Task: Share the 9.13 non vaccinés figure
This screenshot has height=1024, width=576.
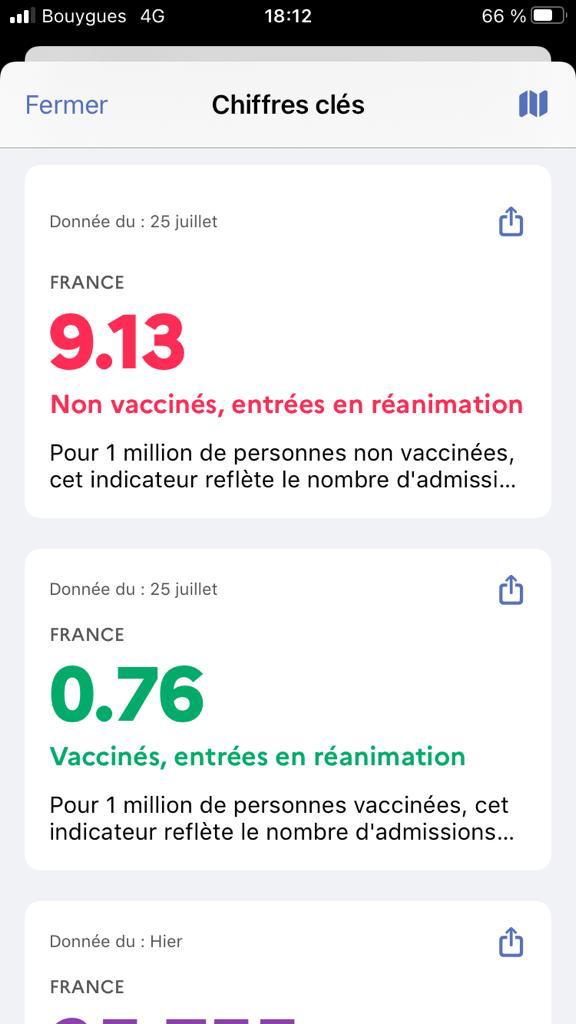Action: click(x=511, y=222)
